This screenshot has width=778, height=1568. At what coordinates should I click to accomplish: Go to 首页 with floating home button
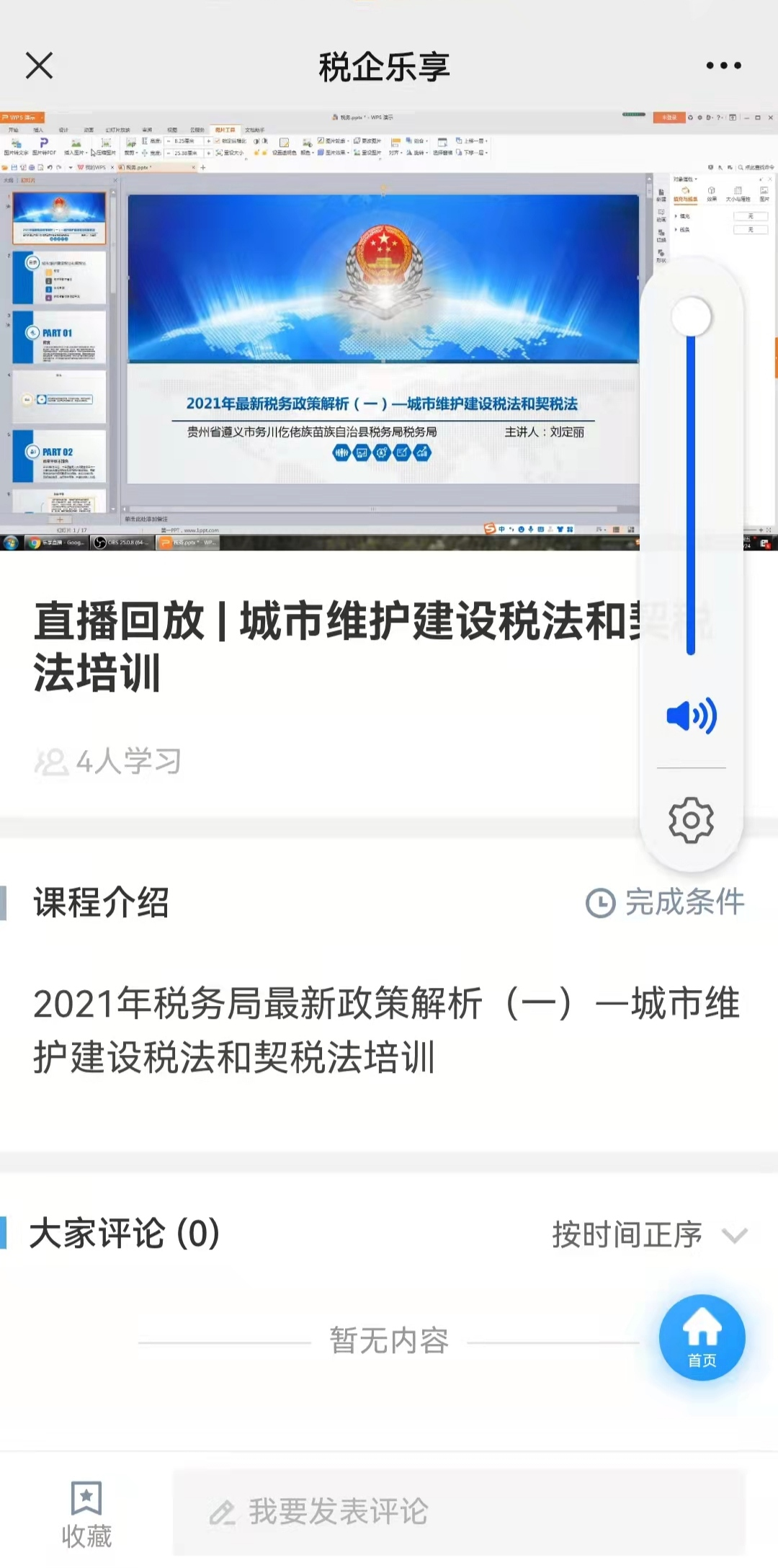click(702, 1337)
